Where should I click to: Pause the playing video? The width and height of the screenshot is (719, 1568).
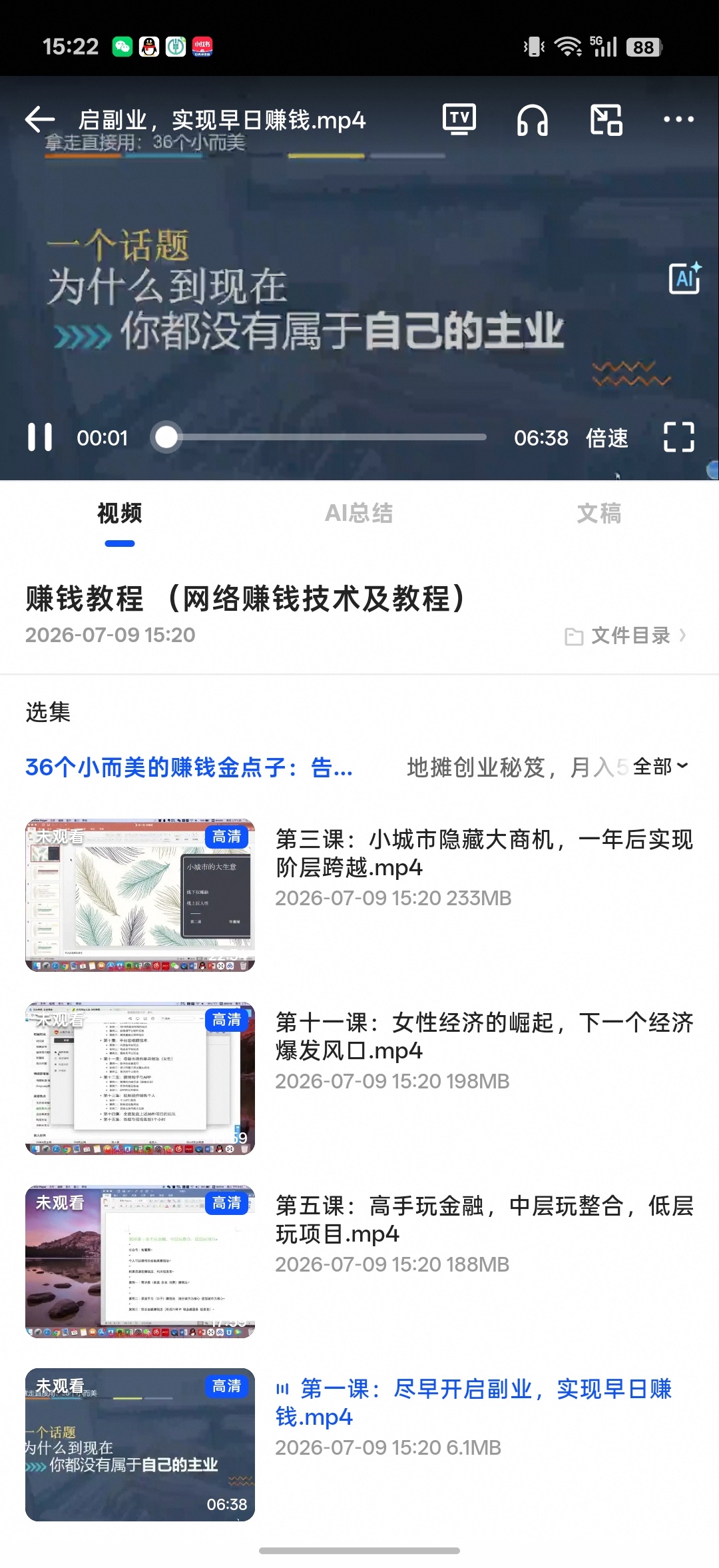tap(40, 438)
